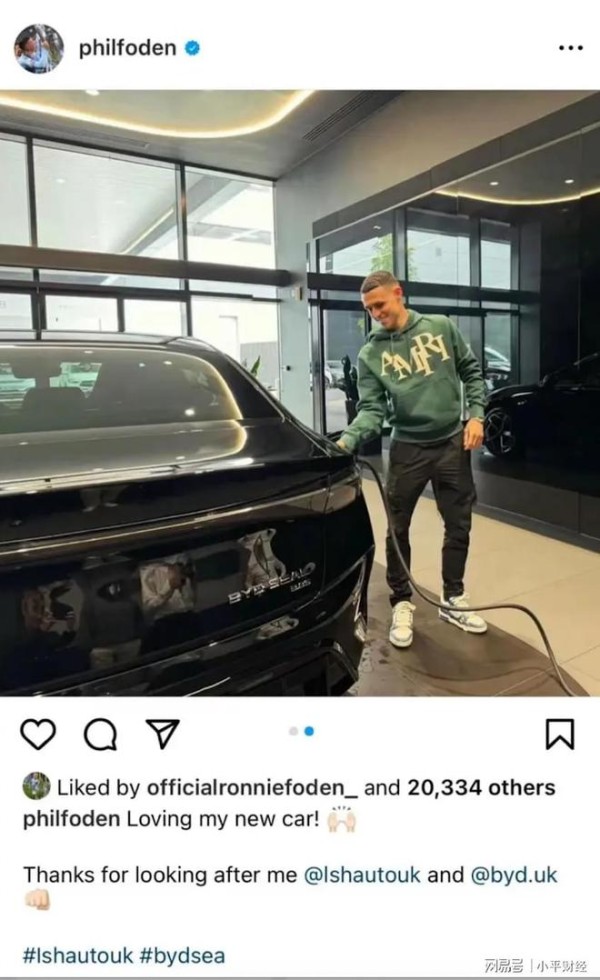Open the philfoden username in header
The image size is (600, 980).
pyautogui.click(x=127, y=48)
